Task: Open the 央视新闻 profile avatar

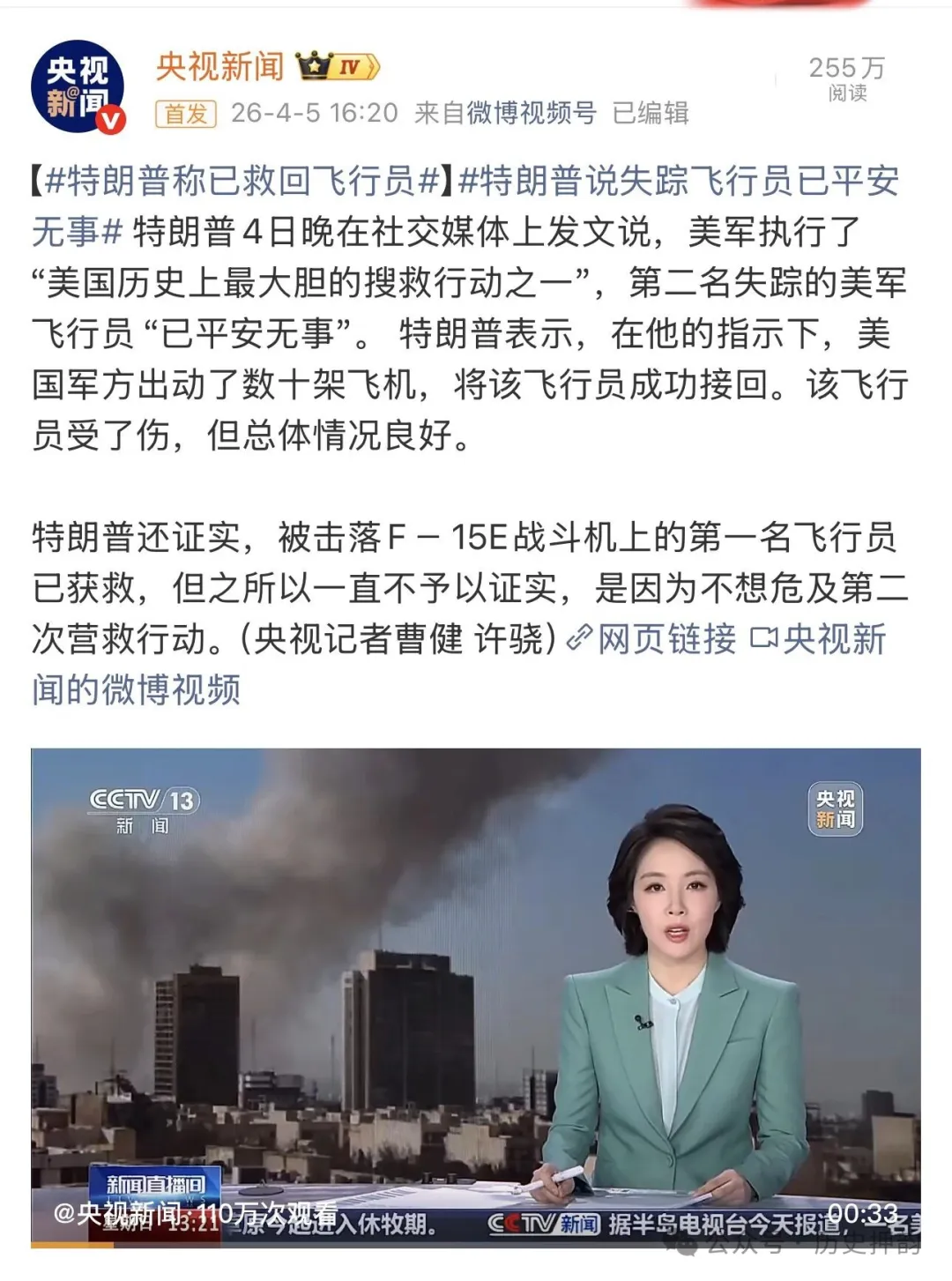Action: tap(78, 87)
